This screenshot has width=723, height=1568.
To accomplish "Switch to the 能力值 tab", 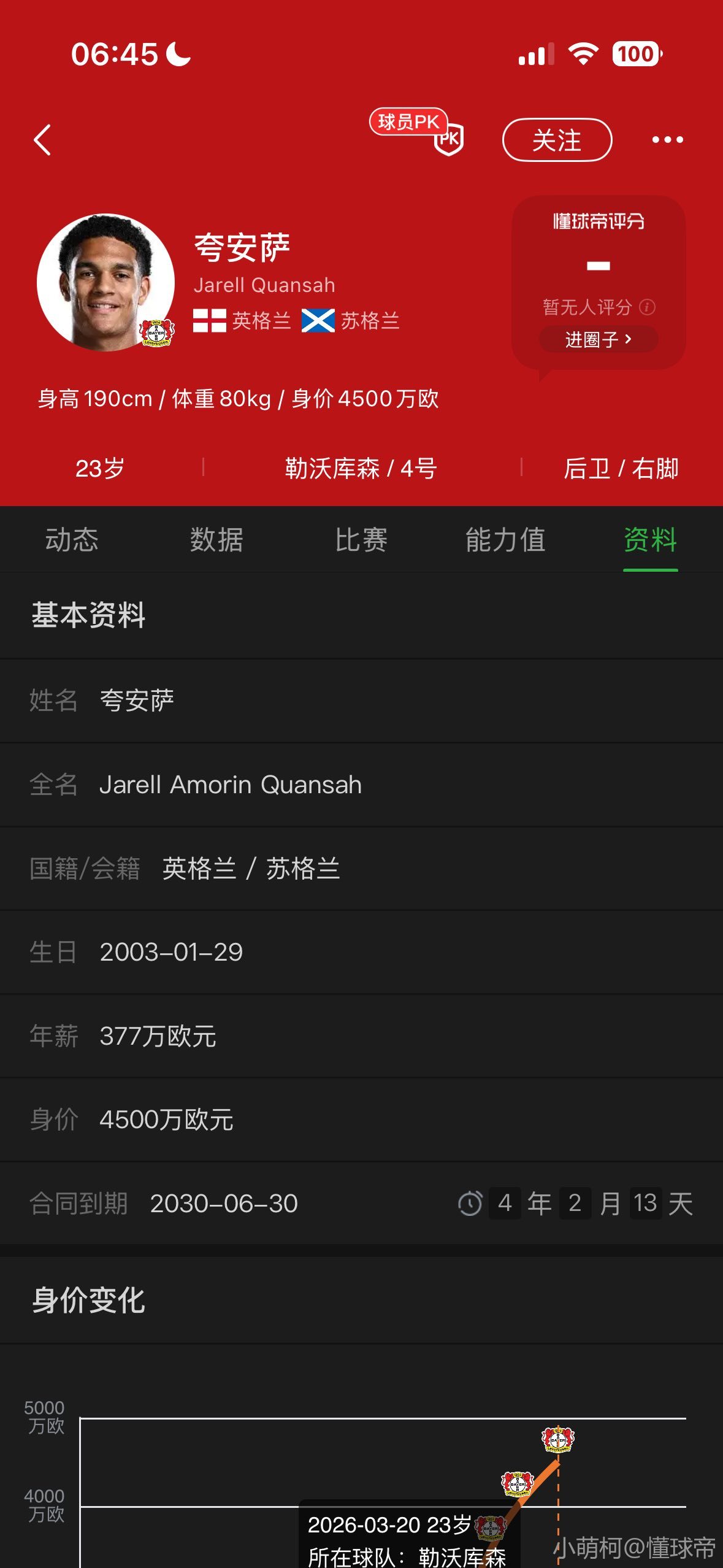I will (x=505, y=540).
